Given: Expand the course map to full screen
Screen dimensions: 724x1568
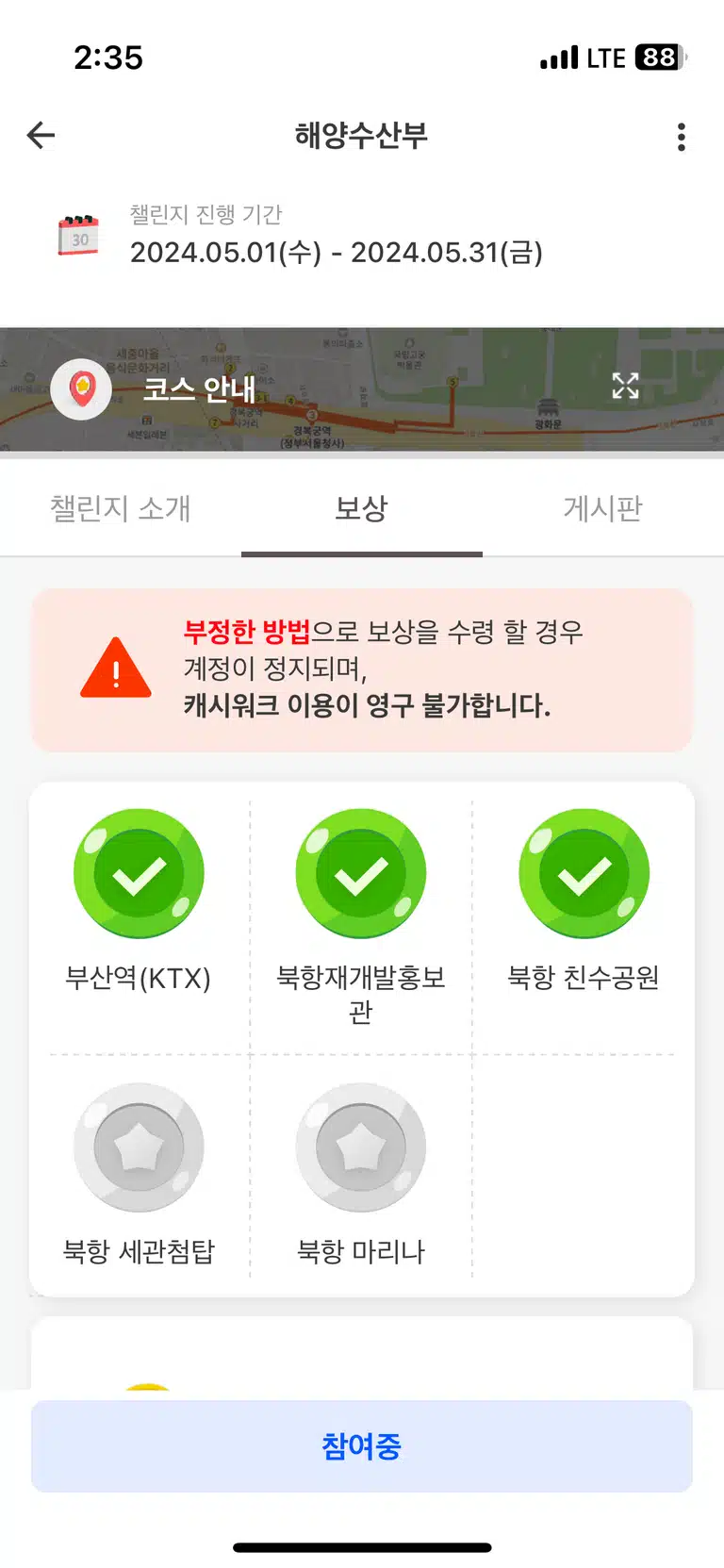Looking at the screenshot, I should [625, 386].
